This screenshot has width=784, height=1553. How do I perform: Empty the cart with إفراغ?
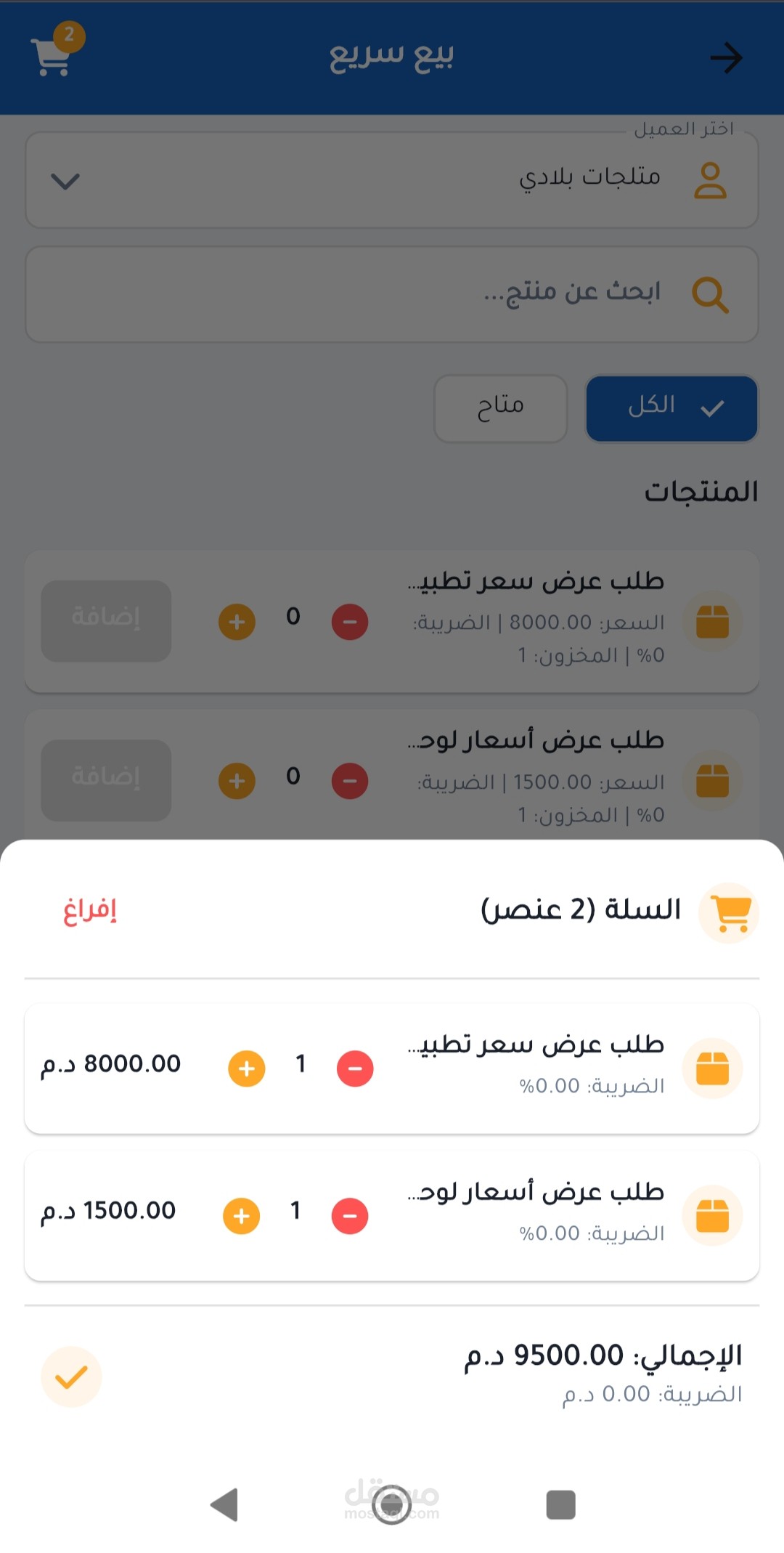point(90,910)
